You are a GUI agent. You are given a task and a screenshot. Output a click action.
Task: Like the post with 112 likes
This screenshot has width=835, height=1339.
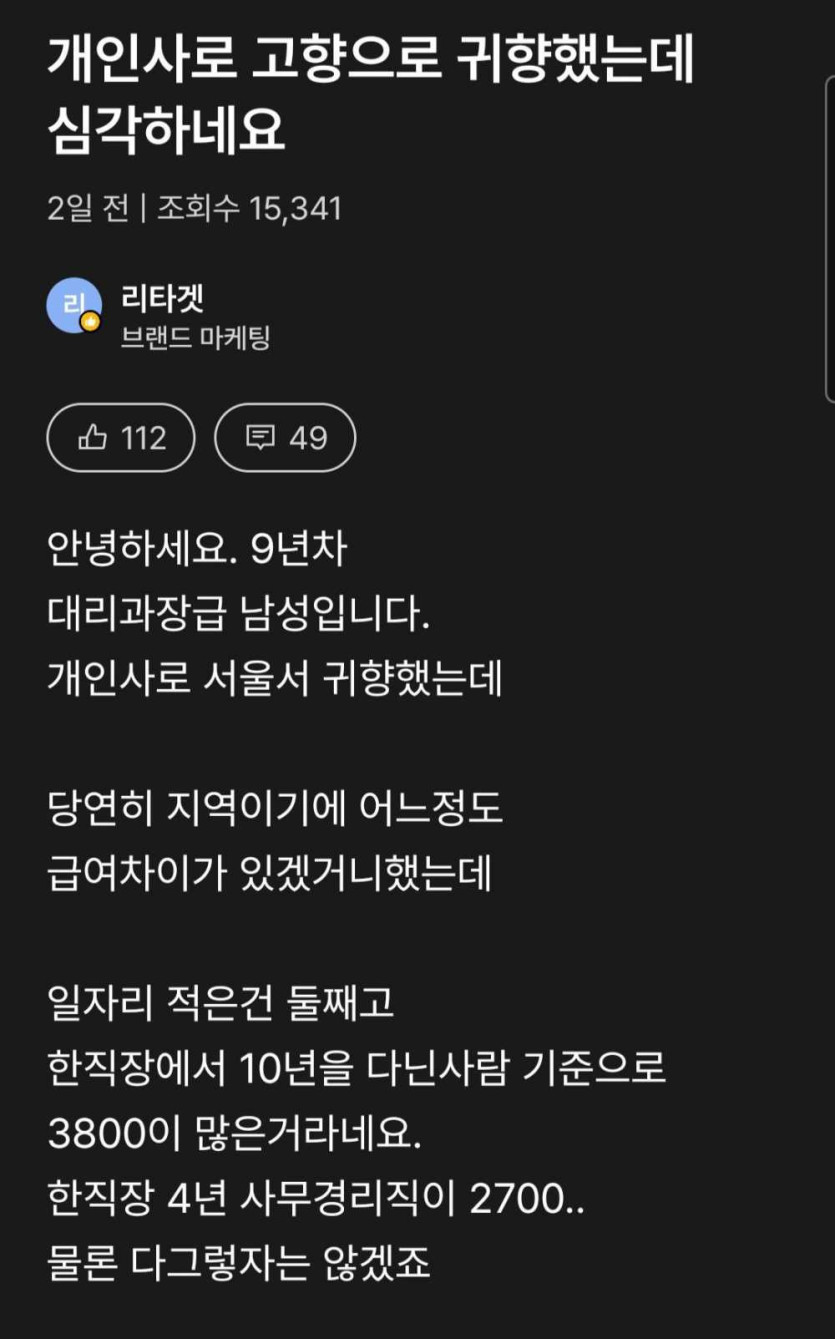pos(121,438)
